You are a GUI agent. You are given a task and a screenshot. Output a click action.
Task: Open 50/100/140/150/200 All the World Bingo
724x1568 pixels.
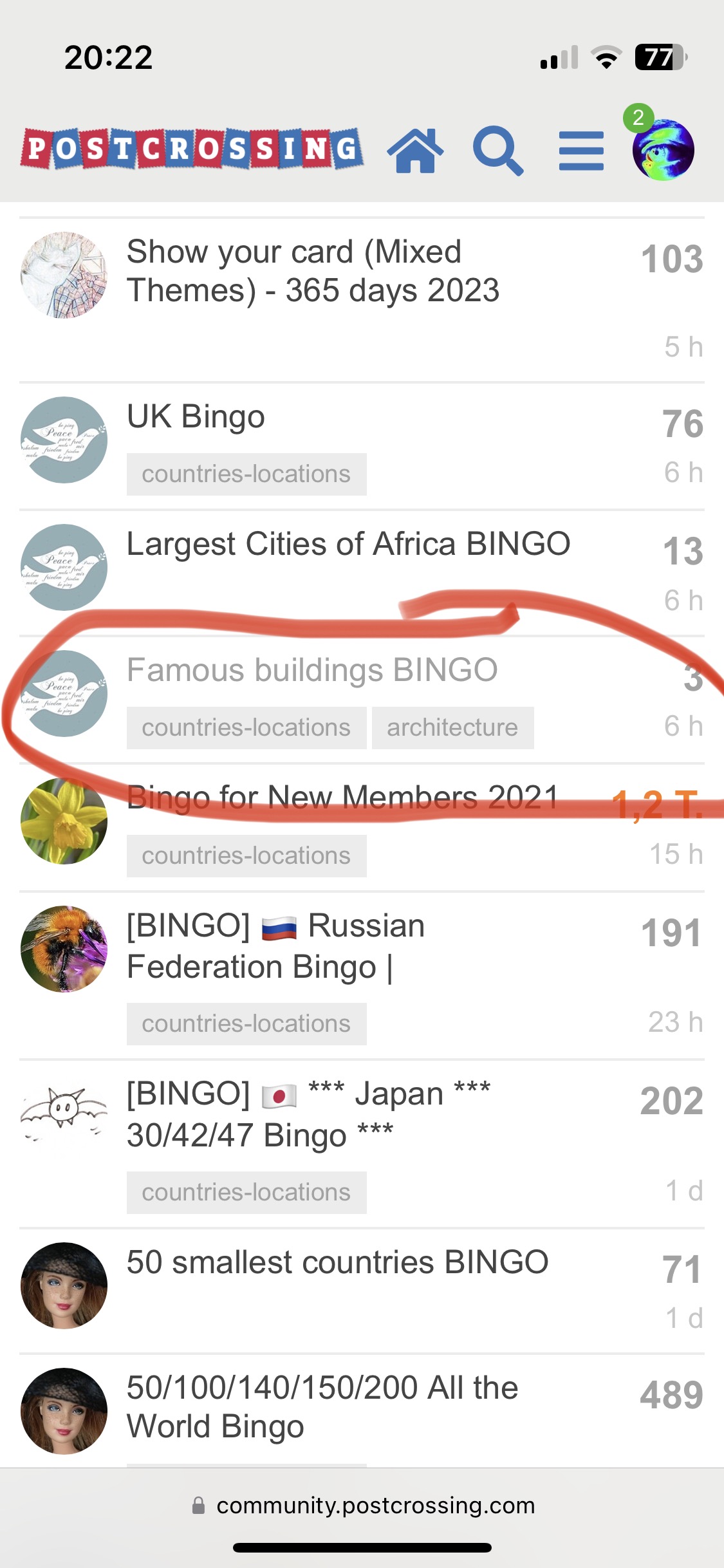[322, 1407]
